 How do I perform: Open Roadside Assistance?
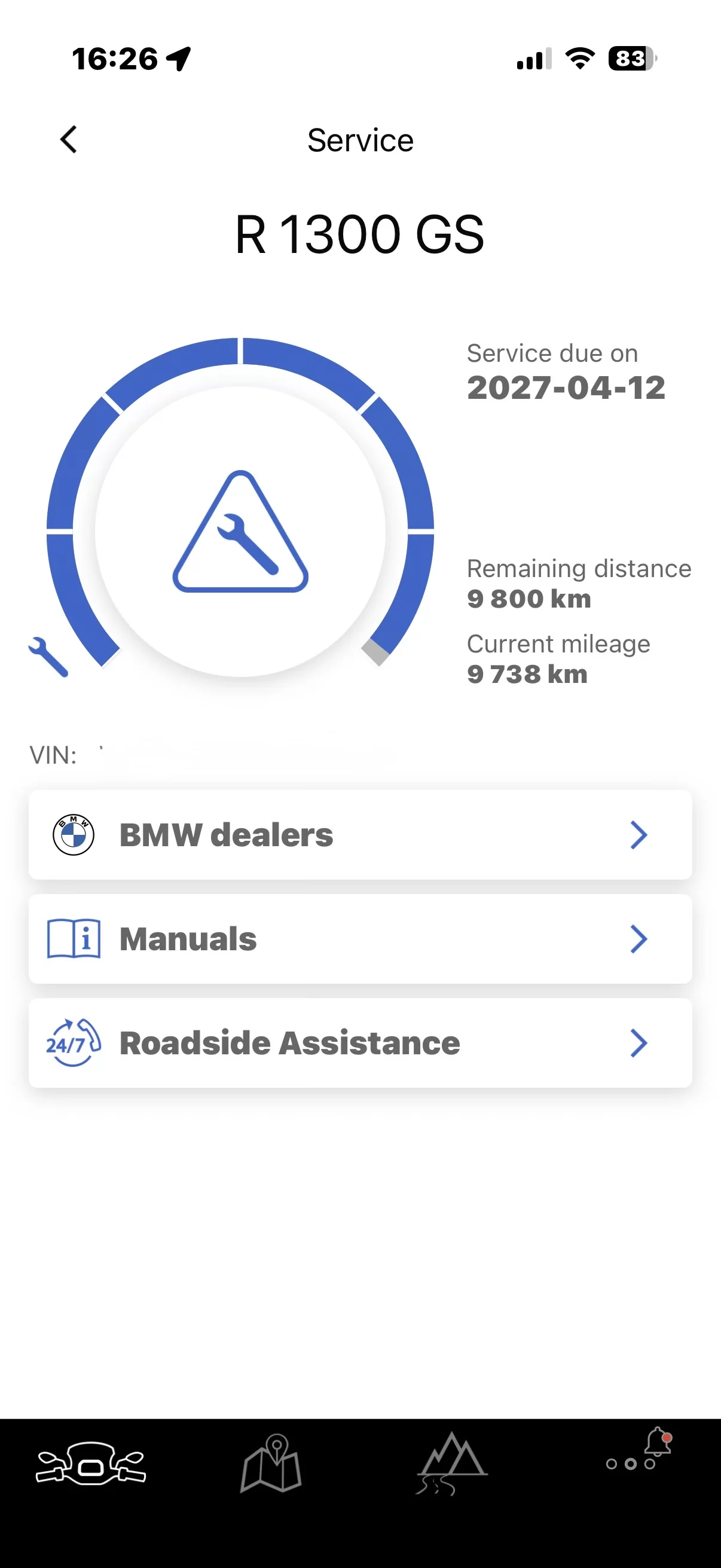pos(360,1043)
